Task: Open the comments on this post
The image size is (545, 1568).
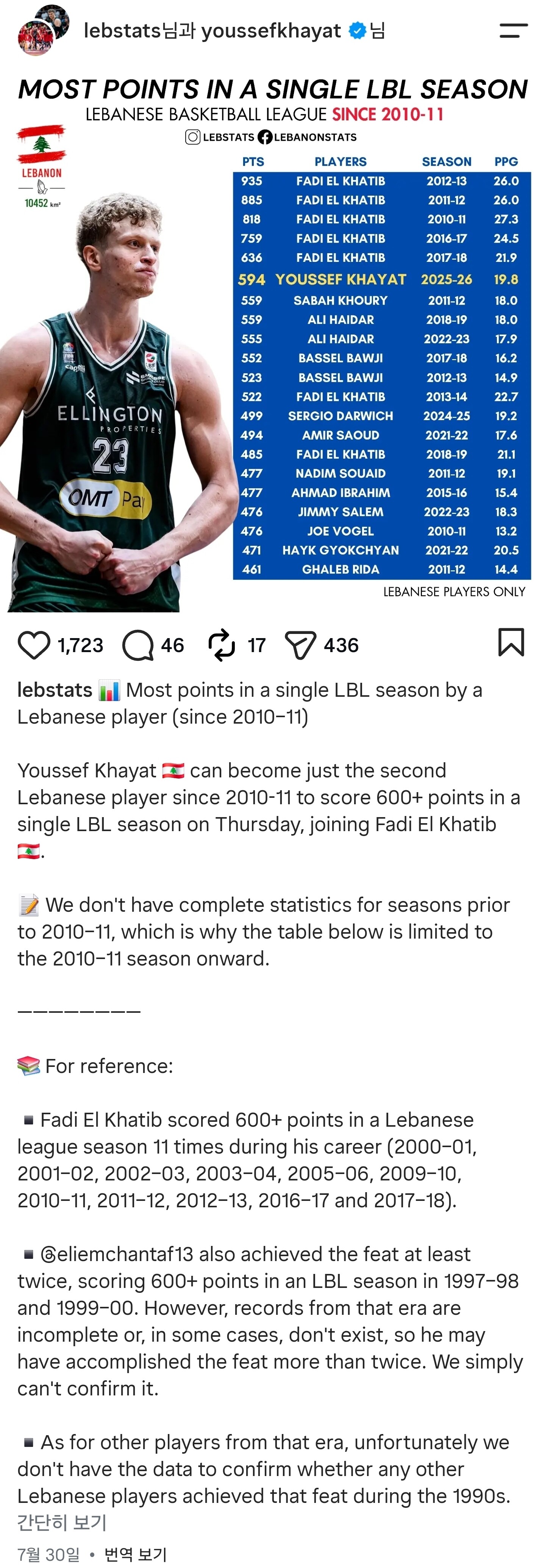Action: 138,645
